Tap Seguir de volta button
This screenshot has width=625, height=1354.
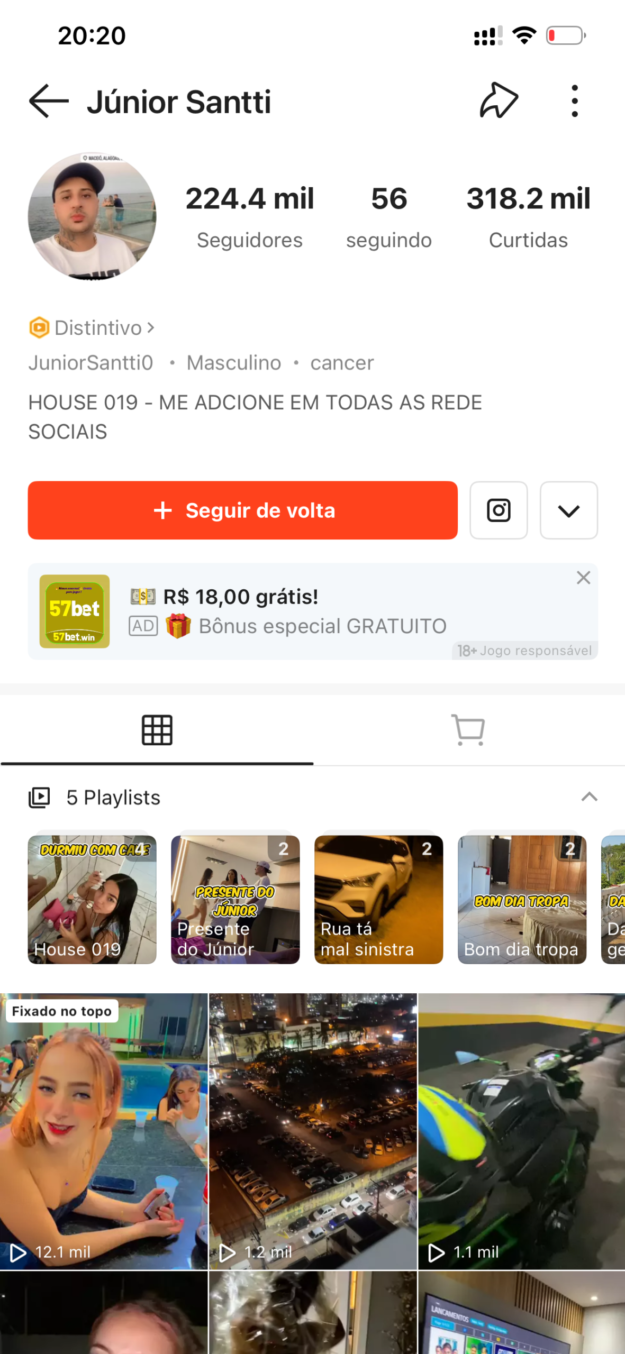[243, 510]
